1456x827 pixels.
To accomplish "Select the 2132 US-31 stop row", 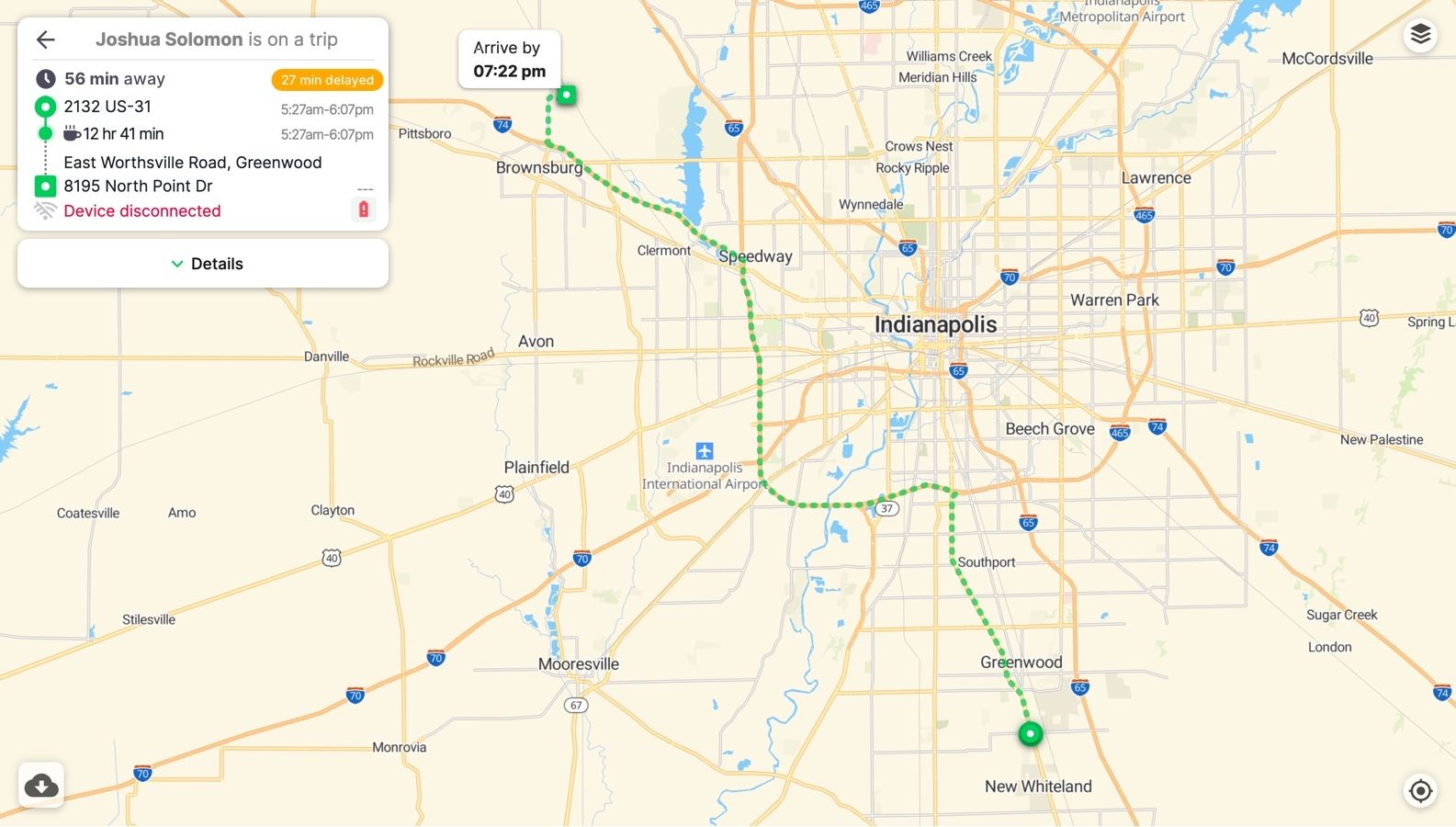I will coord(107,107).
